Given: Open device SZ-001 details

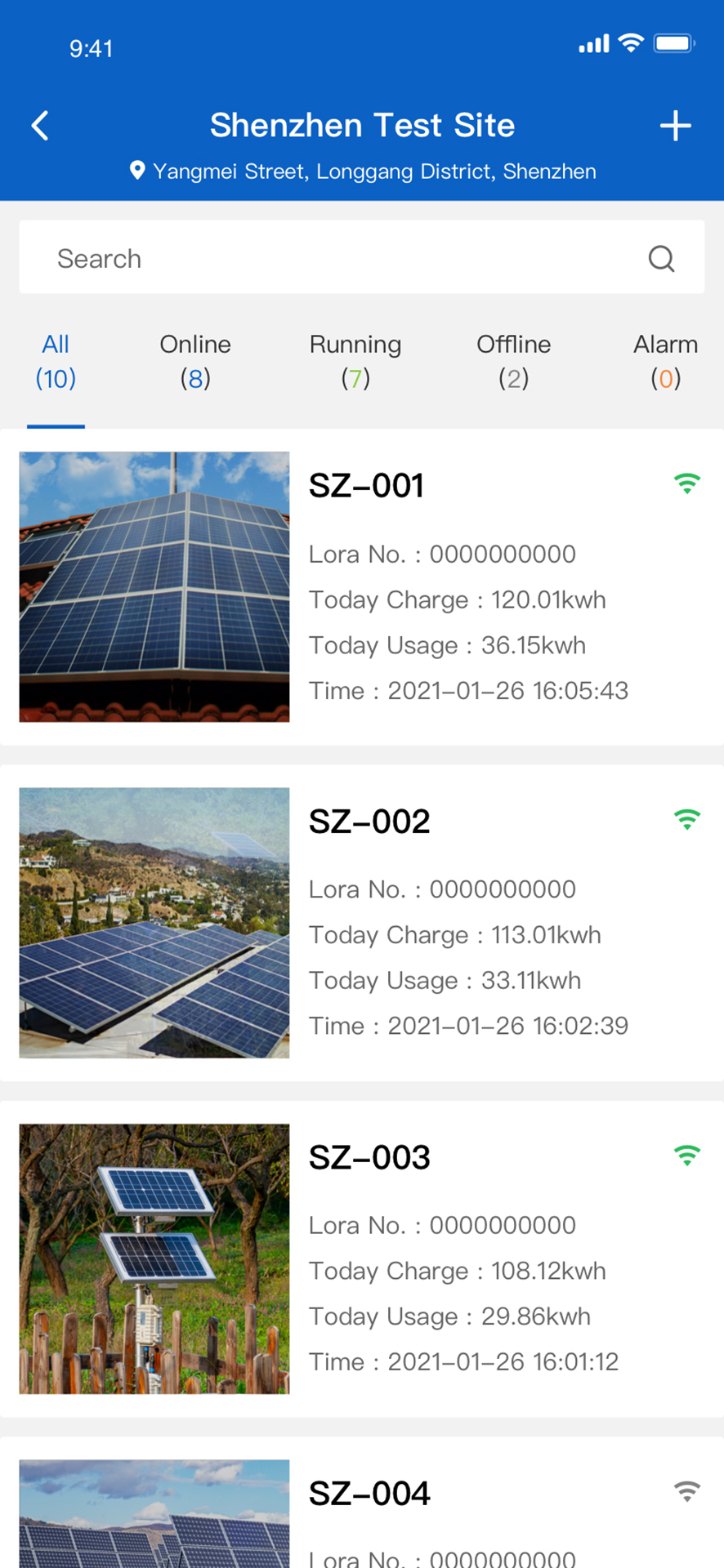Looking at the screenshot, I should click(362, 586).
